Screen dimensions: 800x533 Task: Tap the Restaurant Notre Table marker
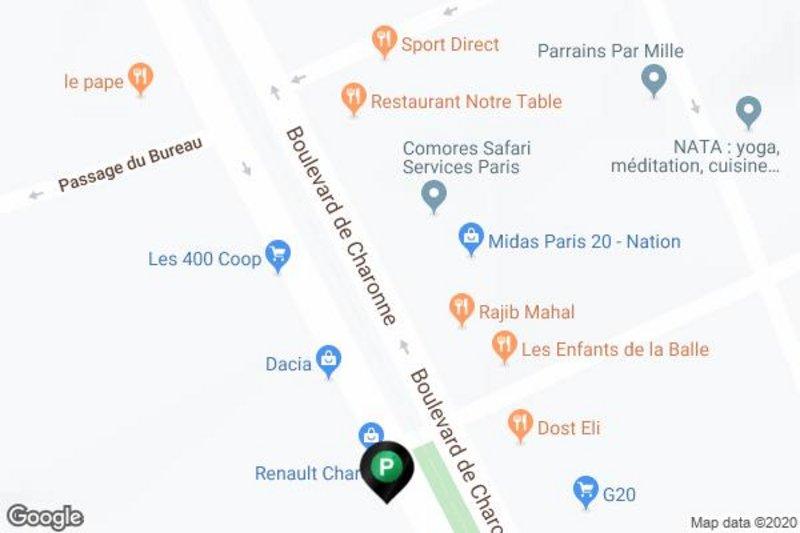(352, 99)
